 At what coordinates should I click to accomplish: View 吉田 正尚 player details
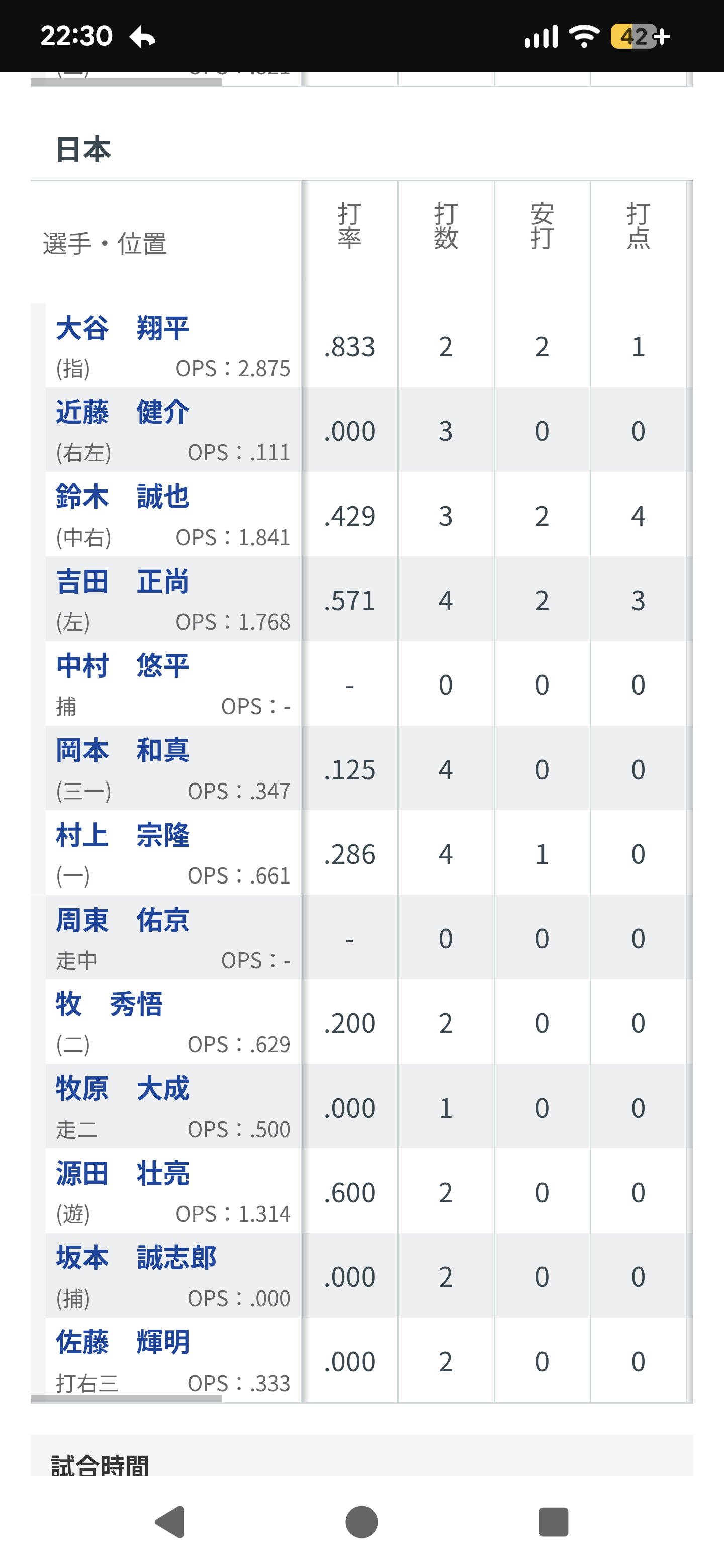[x=122, y=581]
